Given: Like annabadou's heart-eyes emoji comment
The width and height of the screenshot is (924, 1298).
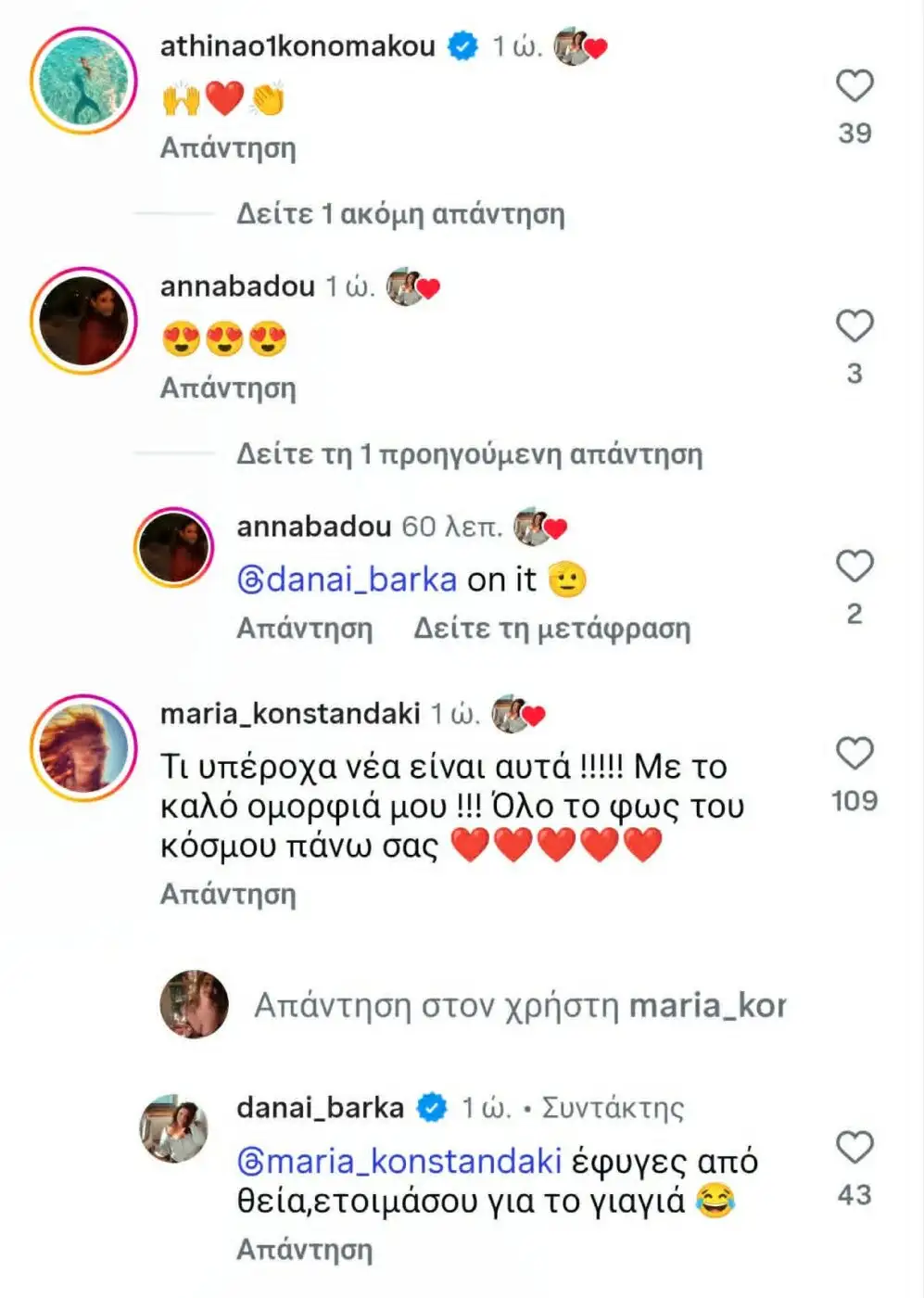Looking at the screenshot, I should (854, 326).
